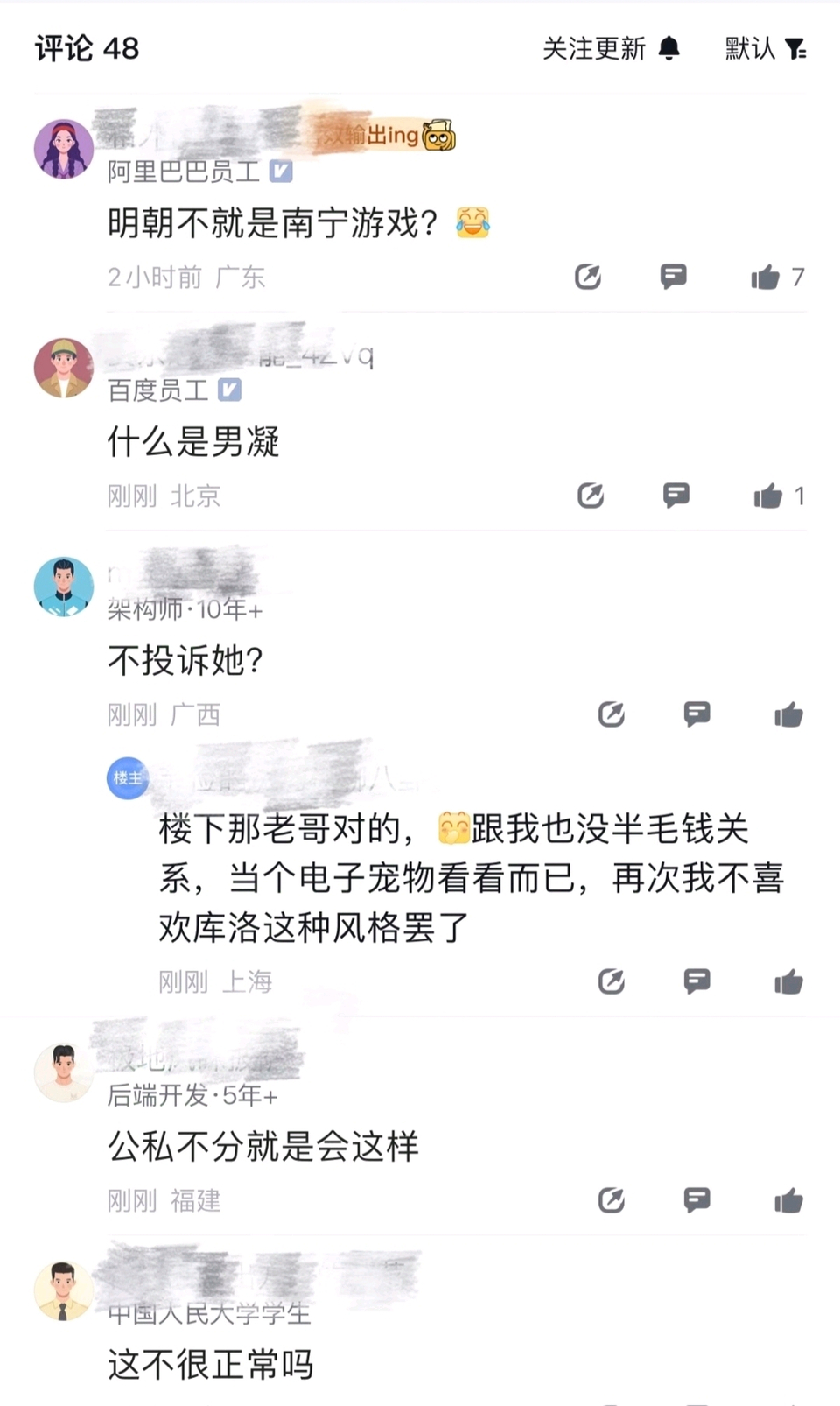The width and height of the screenshot is (840, 1406).
Task: Open the 默认 sort filter
Action: pyautogui.click(x=766, y=48)
